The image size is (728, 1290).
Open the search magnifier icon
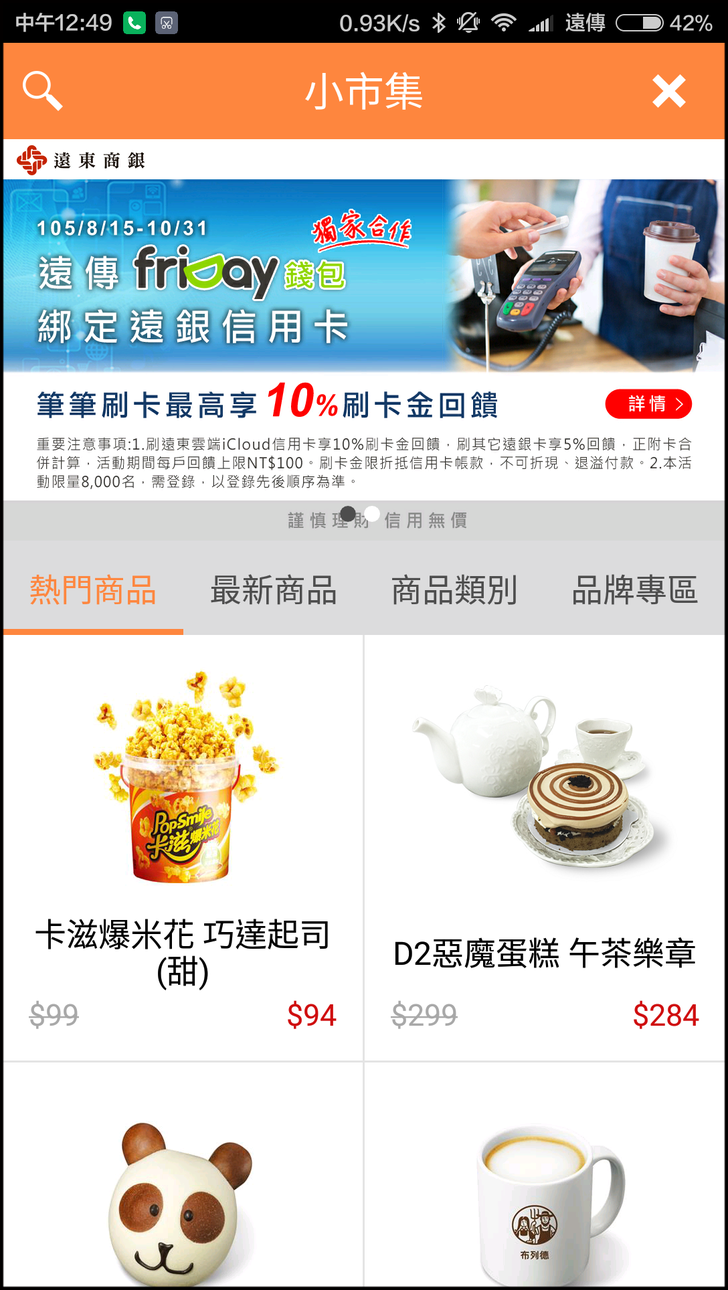click(x=42, y=91)
